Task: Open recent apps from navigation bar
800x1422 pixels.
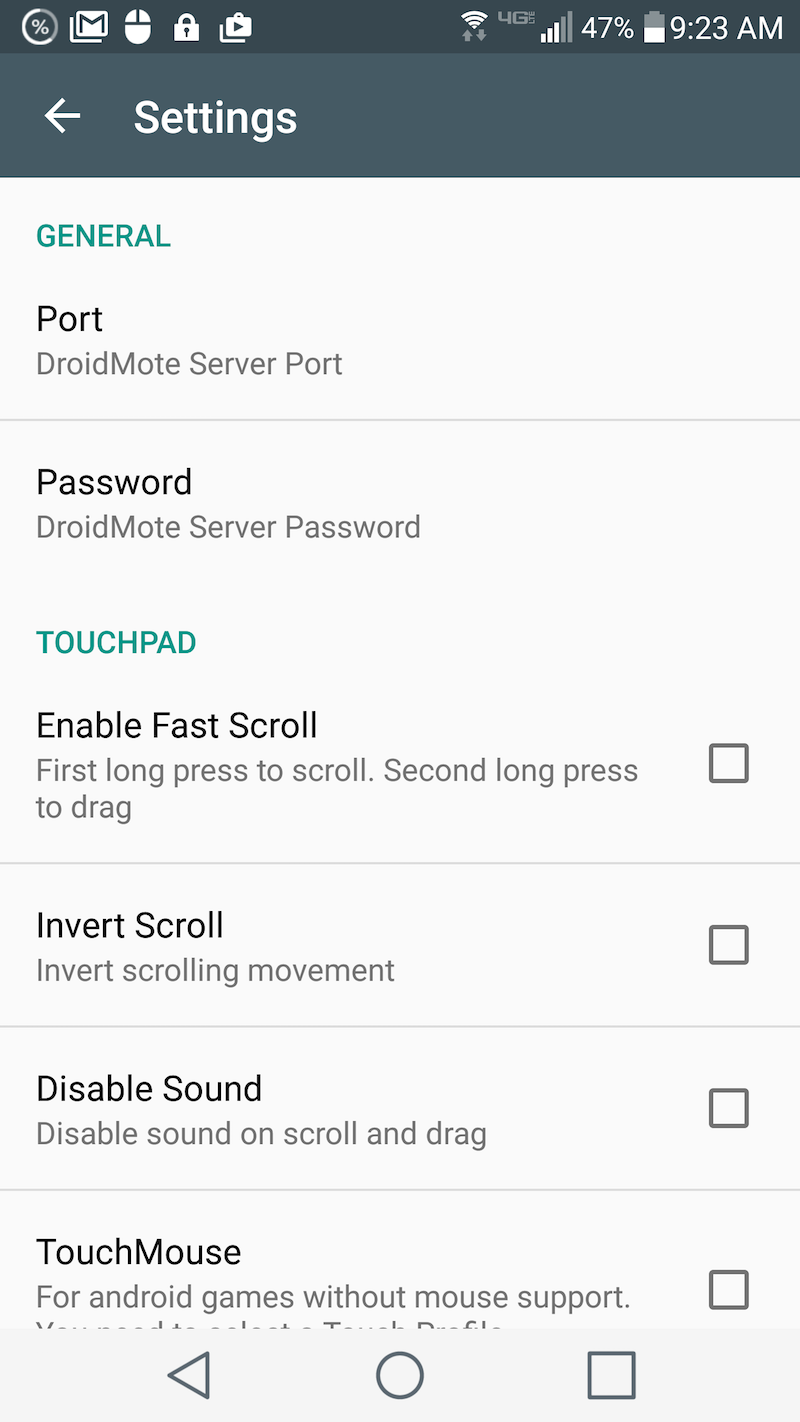Action: pyautogui.click(x=611, y=1375)
